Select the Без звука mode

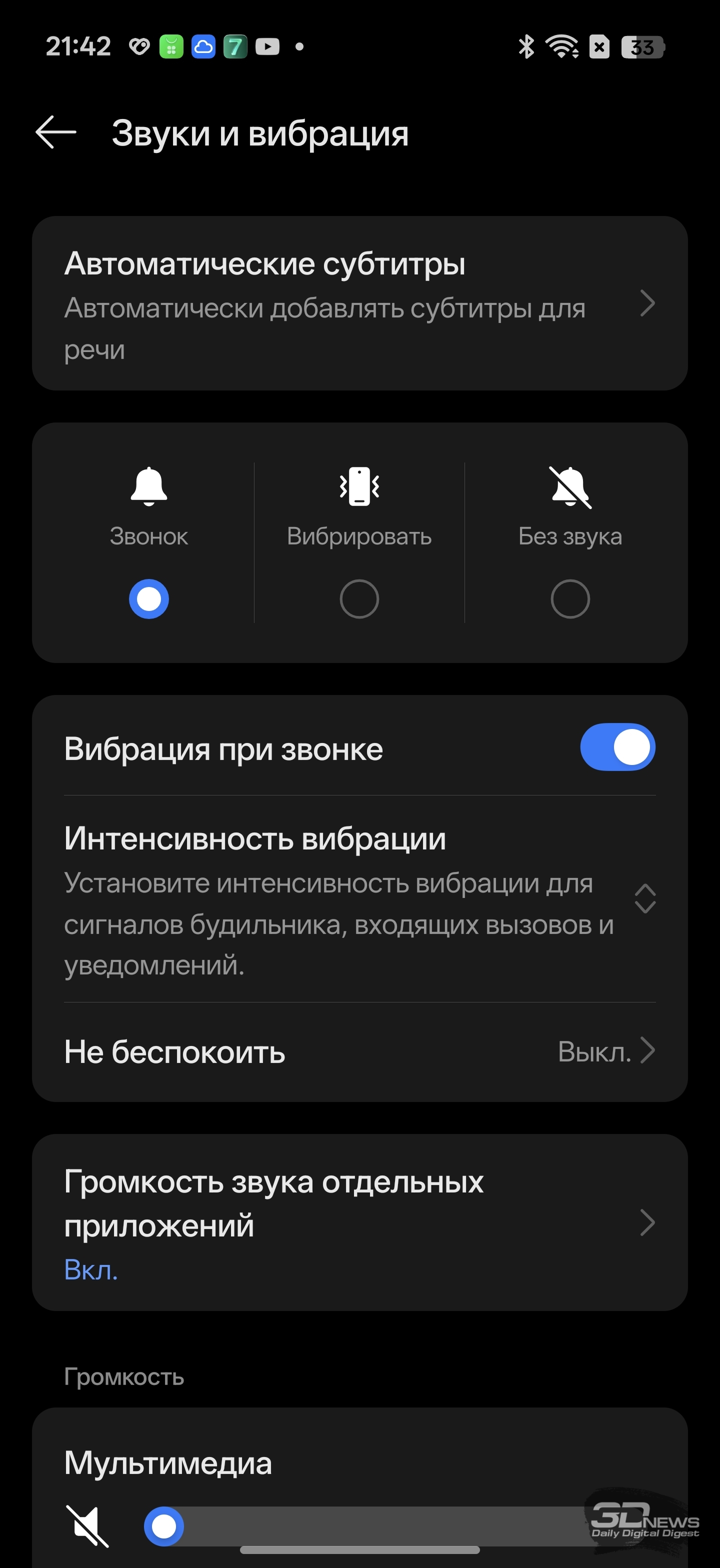pos(569,599)
